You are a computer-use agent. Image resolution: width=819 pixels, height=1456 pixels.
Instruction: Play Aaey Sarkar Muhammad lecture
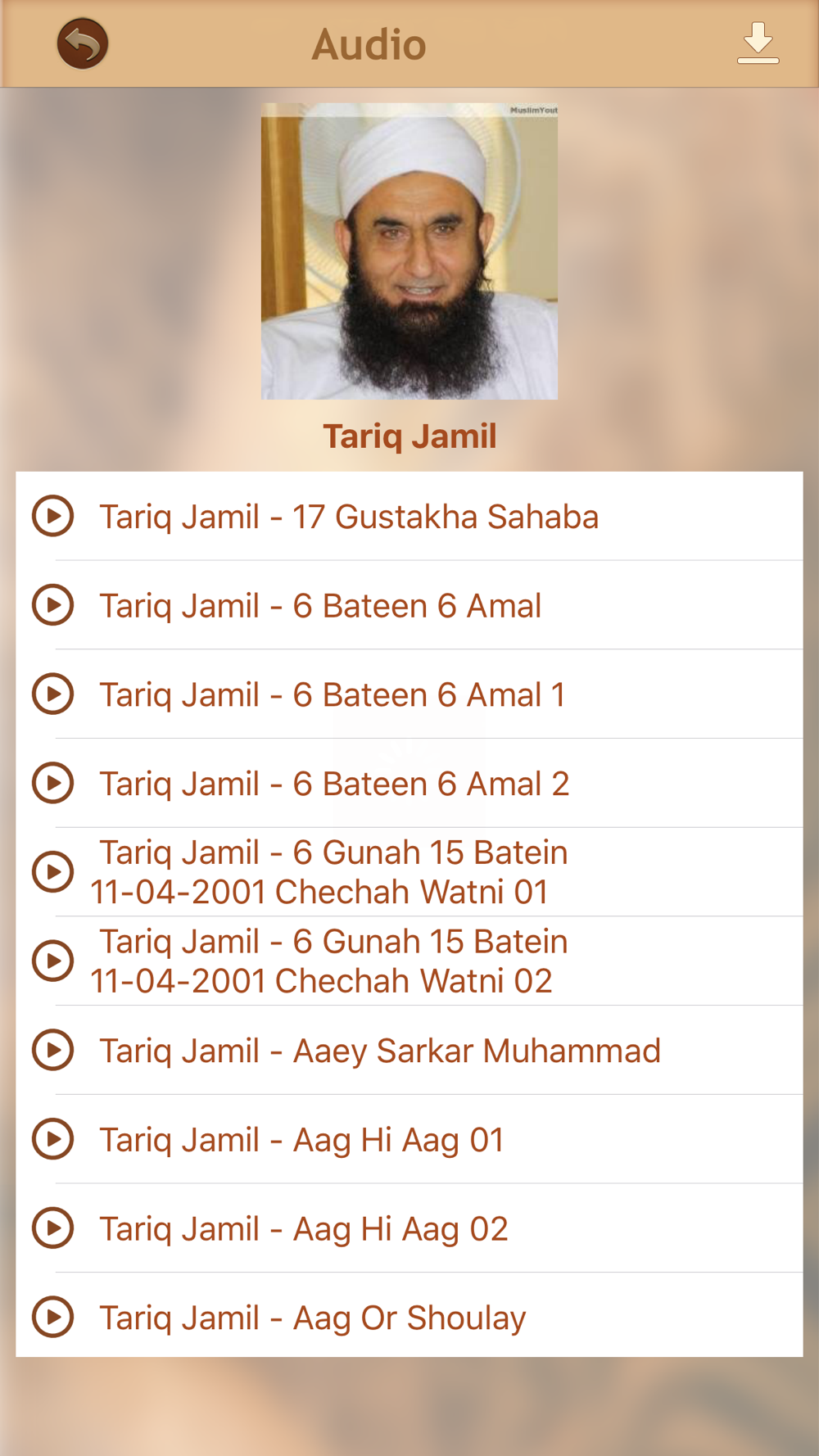pyautogui.click(x=379, y=1051)
